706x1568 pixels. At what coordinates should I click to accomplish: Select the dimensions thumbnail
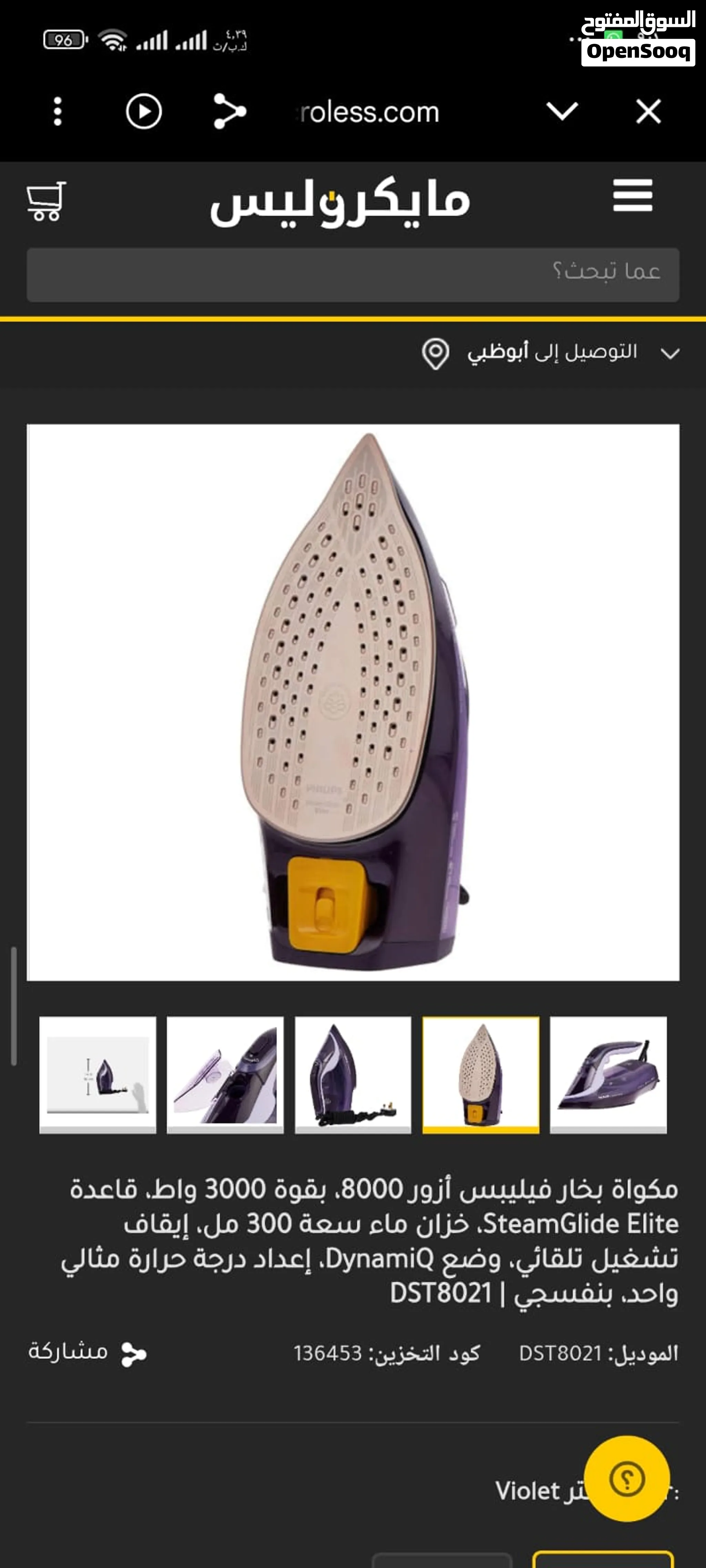point(98,1075)
